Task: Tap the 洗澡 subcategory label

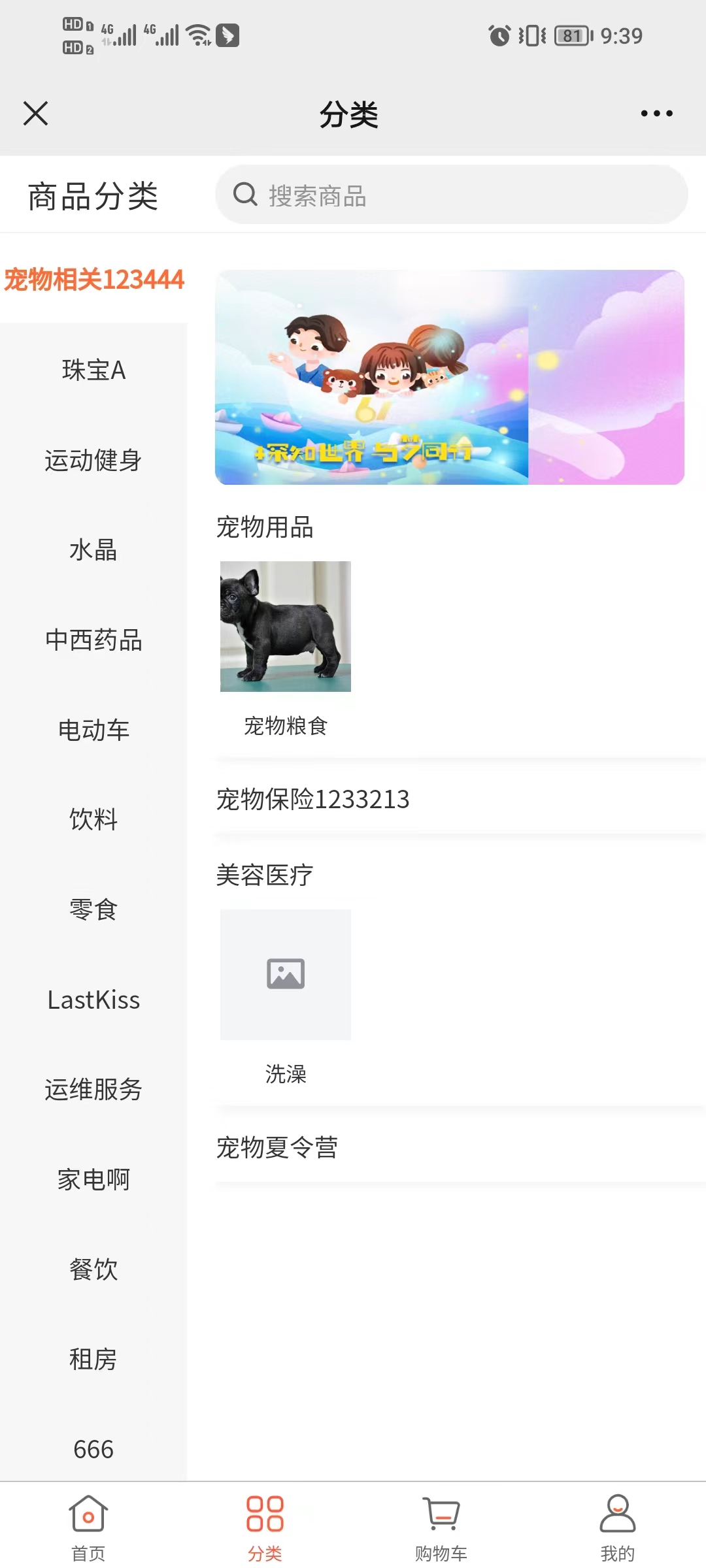Action: [x=286, y=1073]
